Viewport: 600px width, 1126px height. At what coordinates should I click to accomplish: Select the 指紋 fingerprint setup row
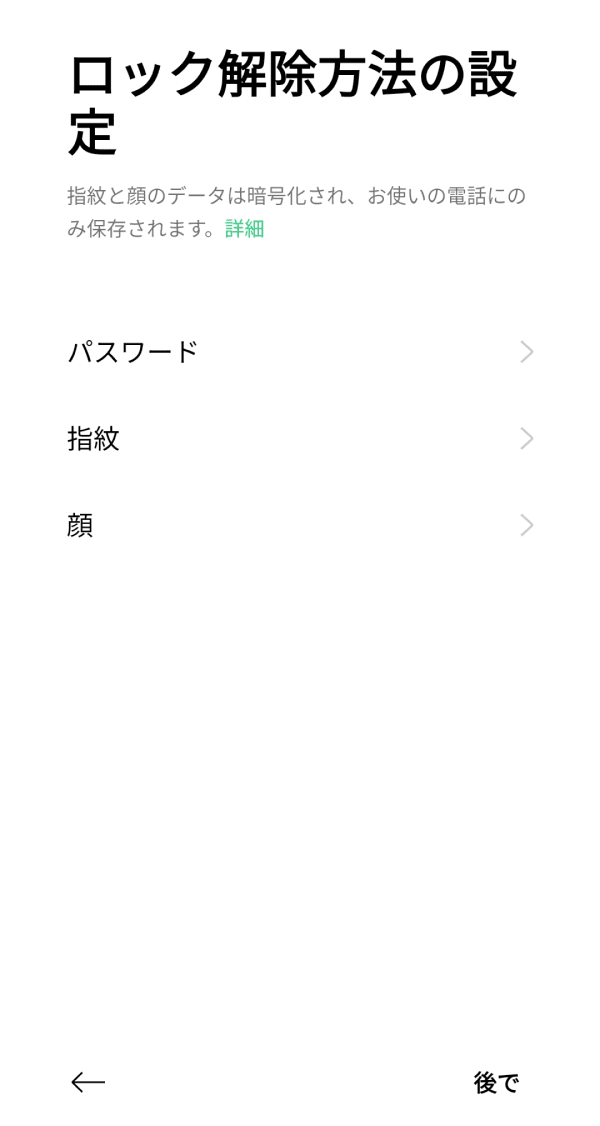point(300,439)
